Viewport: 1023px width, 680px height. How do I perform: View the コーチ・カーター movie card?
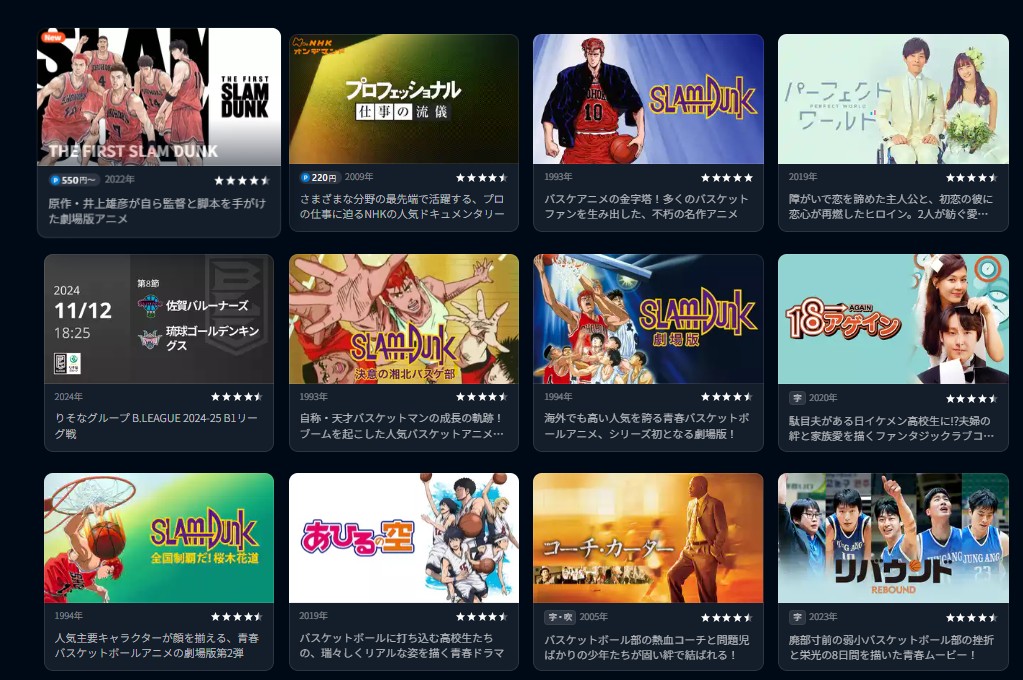(648, 538)
